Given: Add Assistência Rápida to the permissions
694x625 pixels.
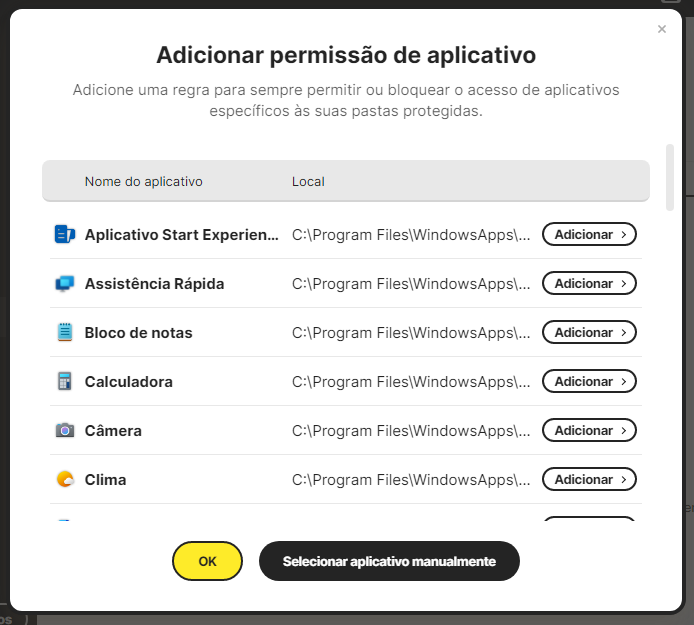Looking at the screenshot, I should click(x=589, y=283).
